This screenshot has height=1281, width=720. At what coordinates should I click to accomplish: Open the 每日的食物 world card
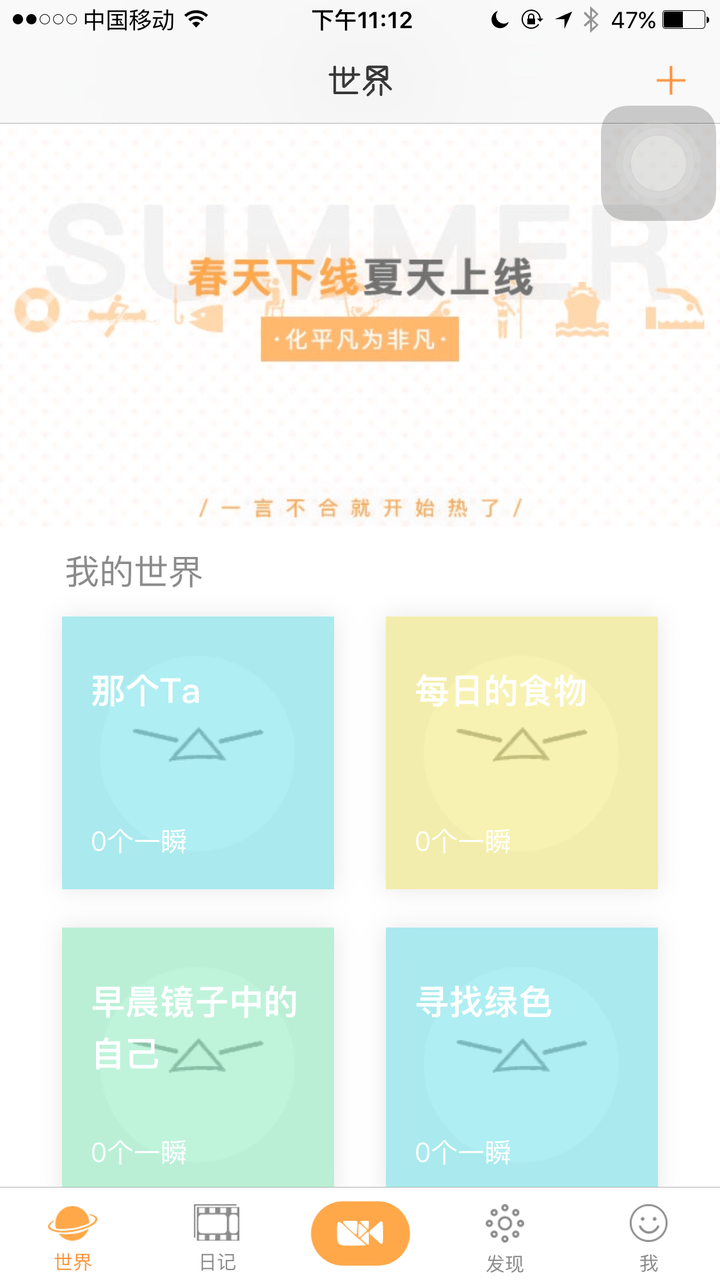click(x=522, y=752)
